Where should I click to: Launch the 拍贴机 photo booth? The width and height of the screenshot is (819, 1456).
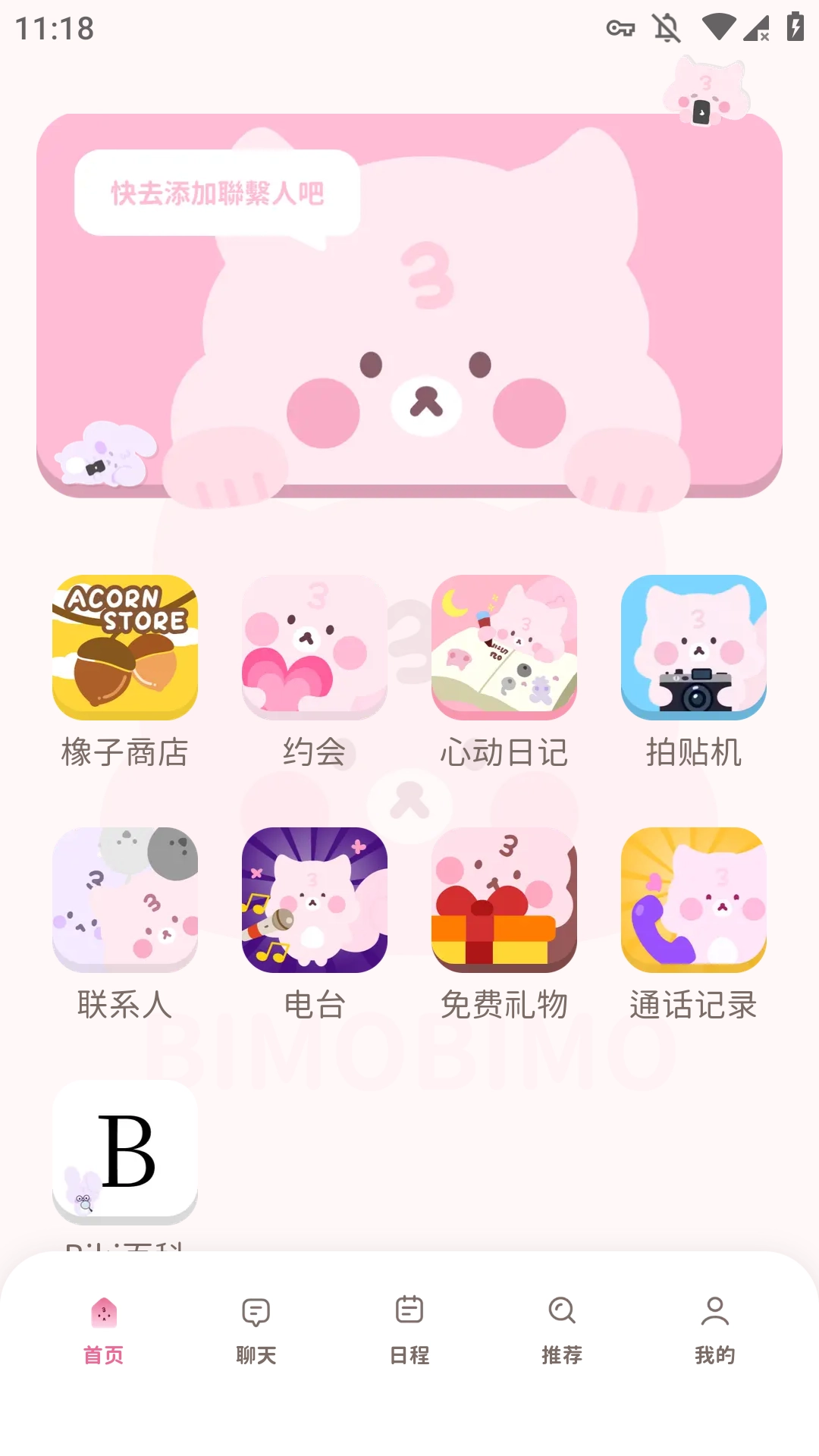point(694,648)
